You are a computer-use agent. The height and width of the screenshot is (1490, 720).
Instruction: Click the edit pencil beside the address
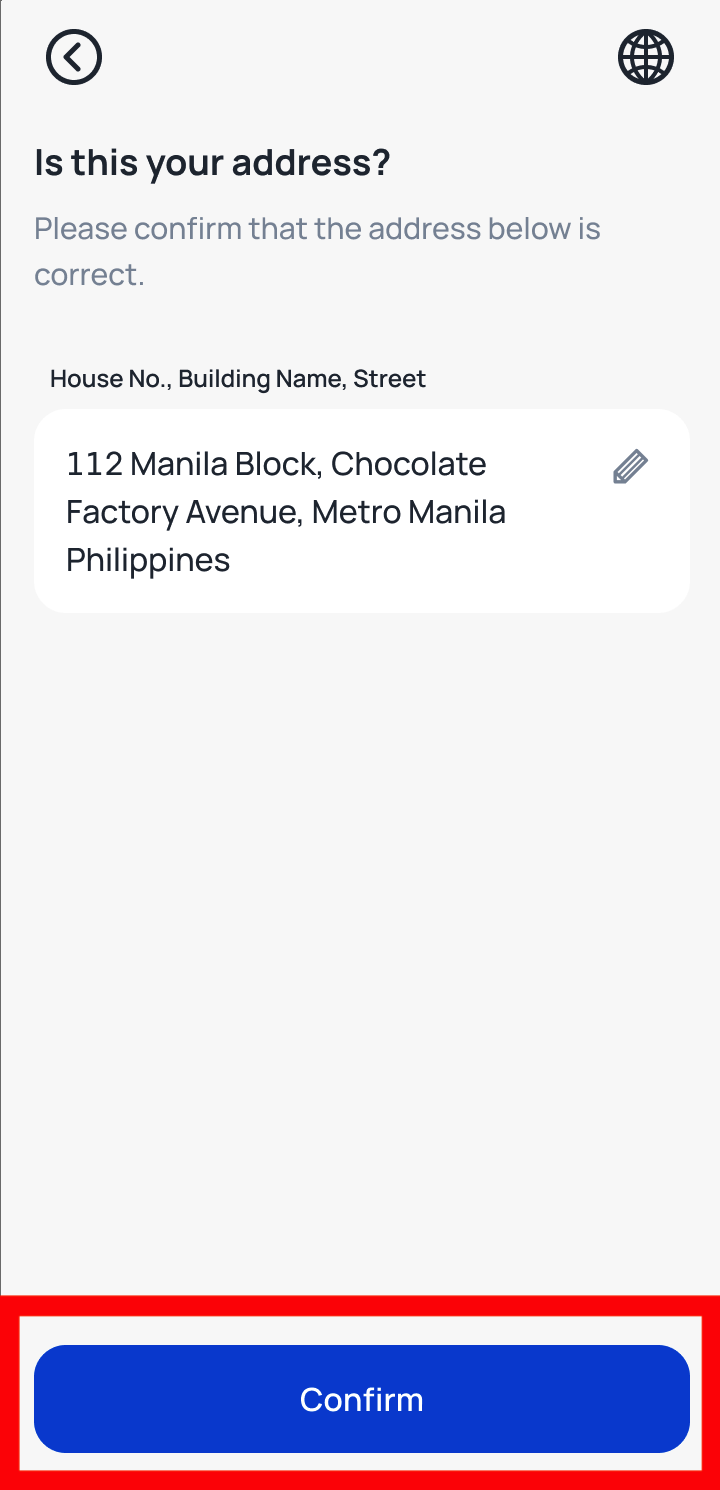pos(629,466)
